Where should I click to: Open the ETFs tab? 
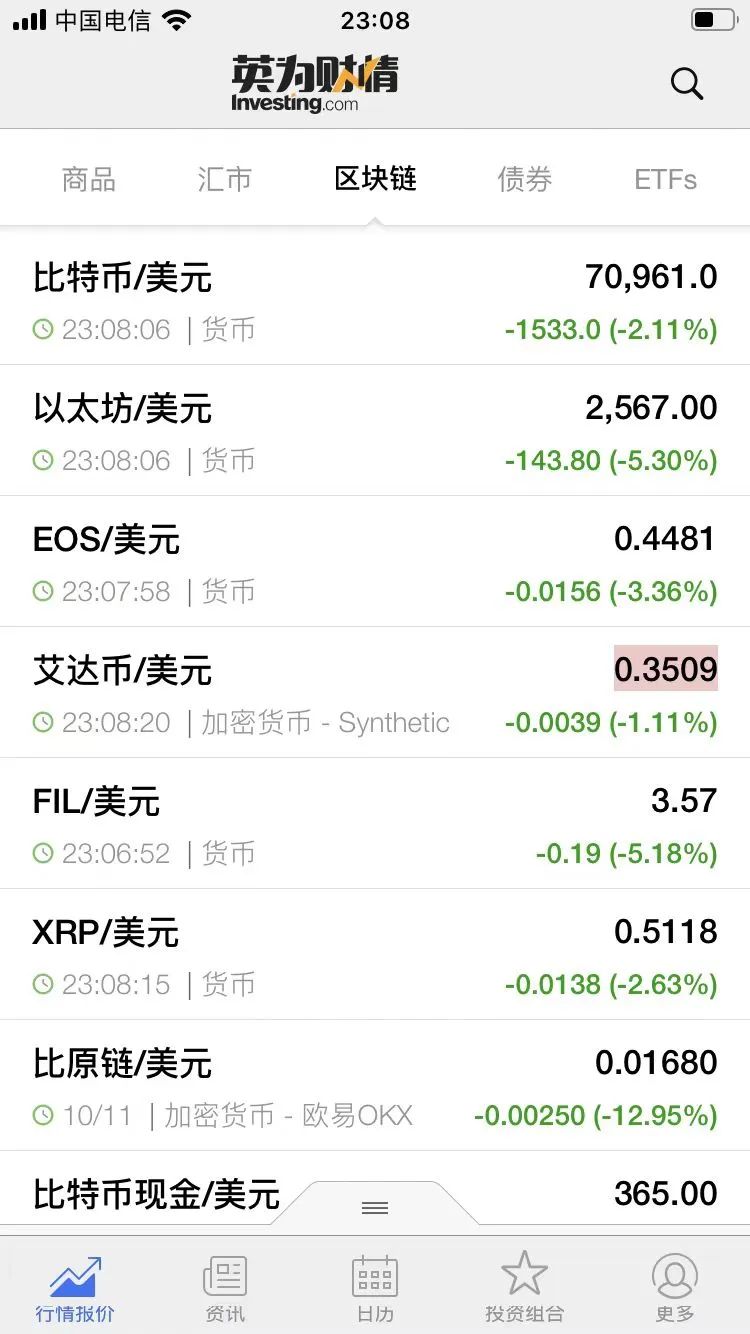click(x=665, y=180)
